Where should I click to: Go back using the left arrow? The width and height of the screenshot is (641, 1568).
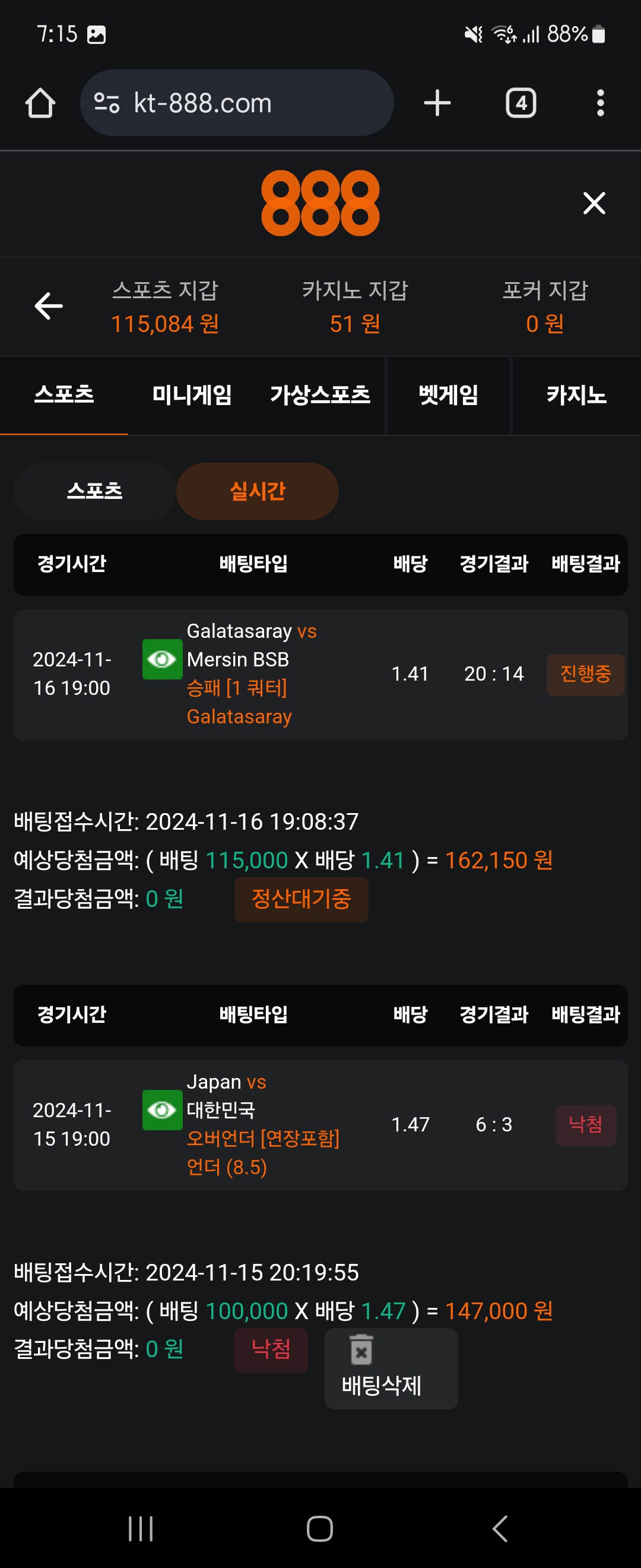click(49, 305)
